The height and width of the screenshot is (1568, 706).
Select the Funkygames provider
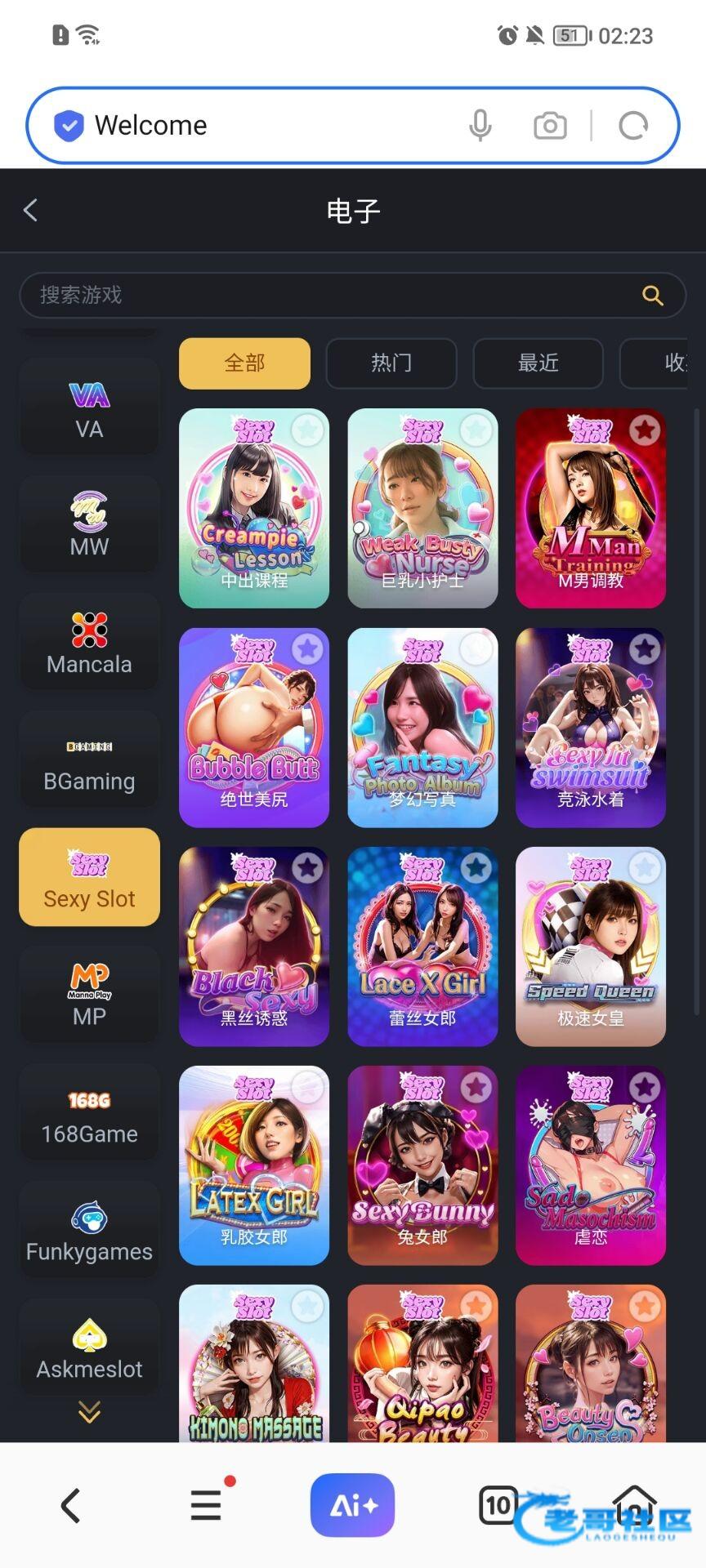(89, 1229)
